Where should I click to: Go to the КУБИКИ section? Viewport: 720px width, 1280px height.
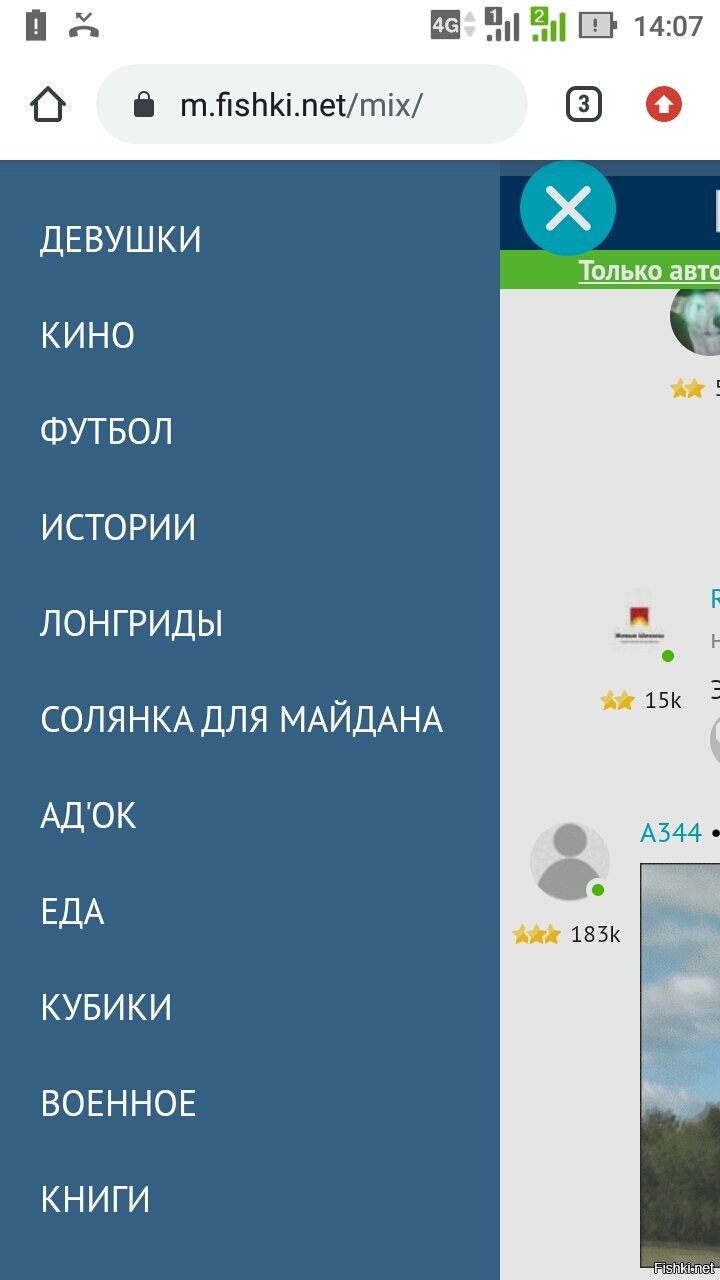point(106,1008)
